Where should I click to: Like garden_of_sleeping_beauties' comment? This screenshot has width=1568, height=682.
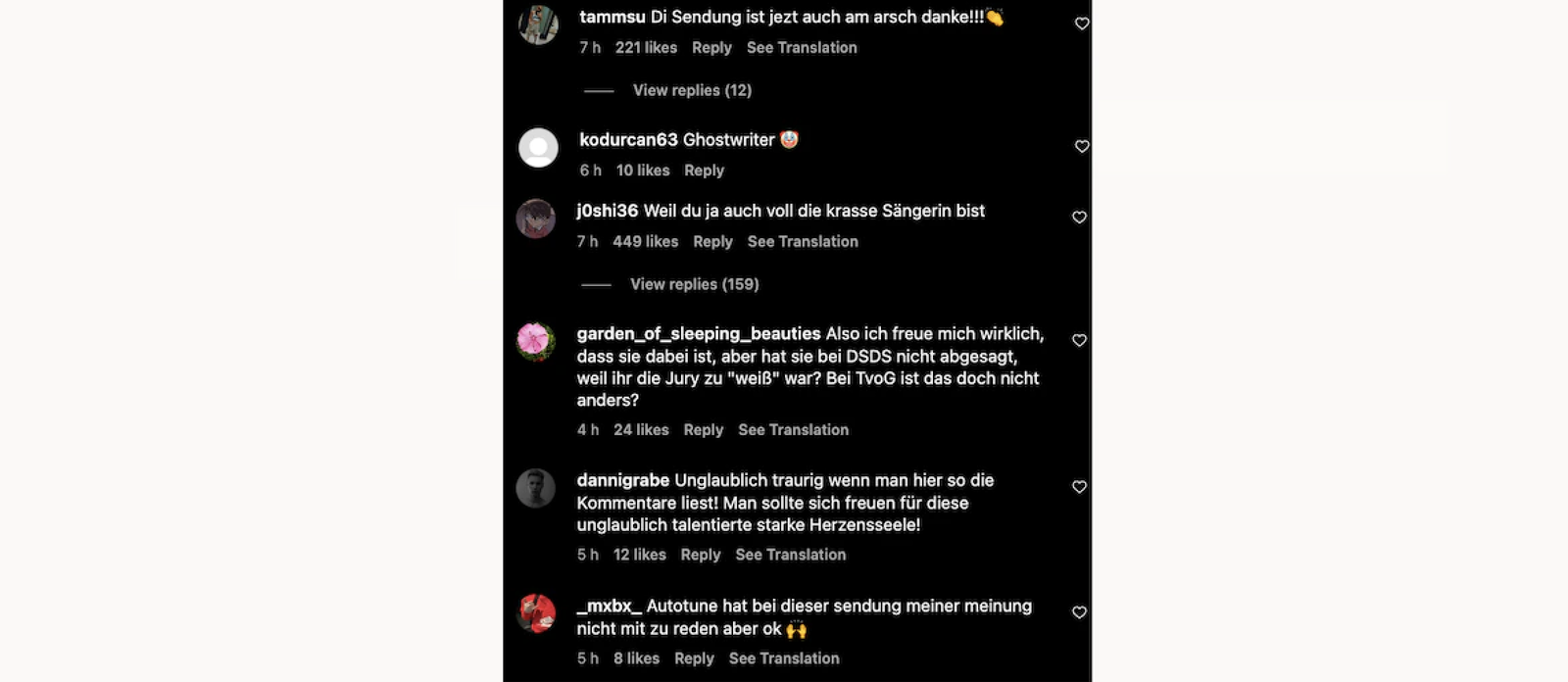click(x=1079, y=340)
